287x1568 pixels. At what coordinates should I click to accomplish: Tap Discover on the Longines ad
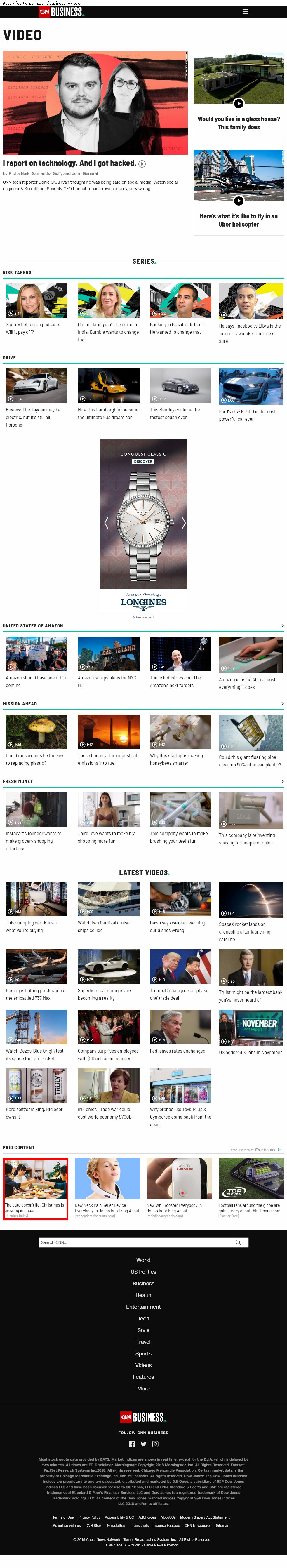click(144, 461)
